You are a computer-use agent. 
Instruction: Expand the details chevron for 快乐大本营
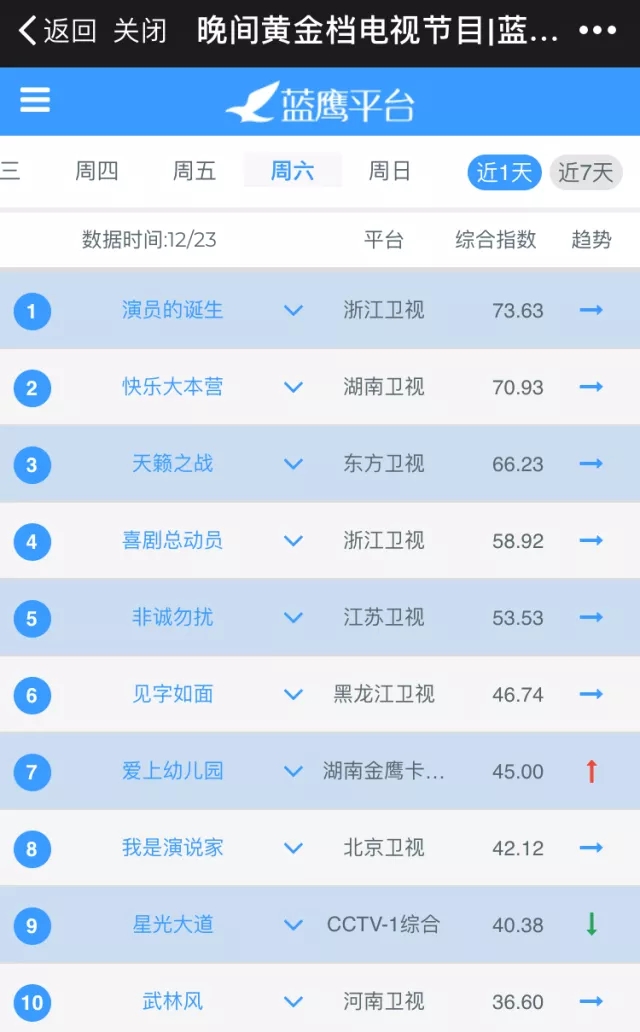click(293, 387)
